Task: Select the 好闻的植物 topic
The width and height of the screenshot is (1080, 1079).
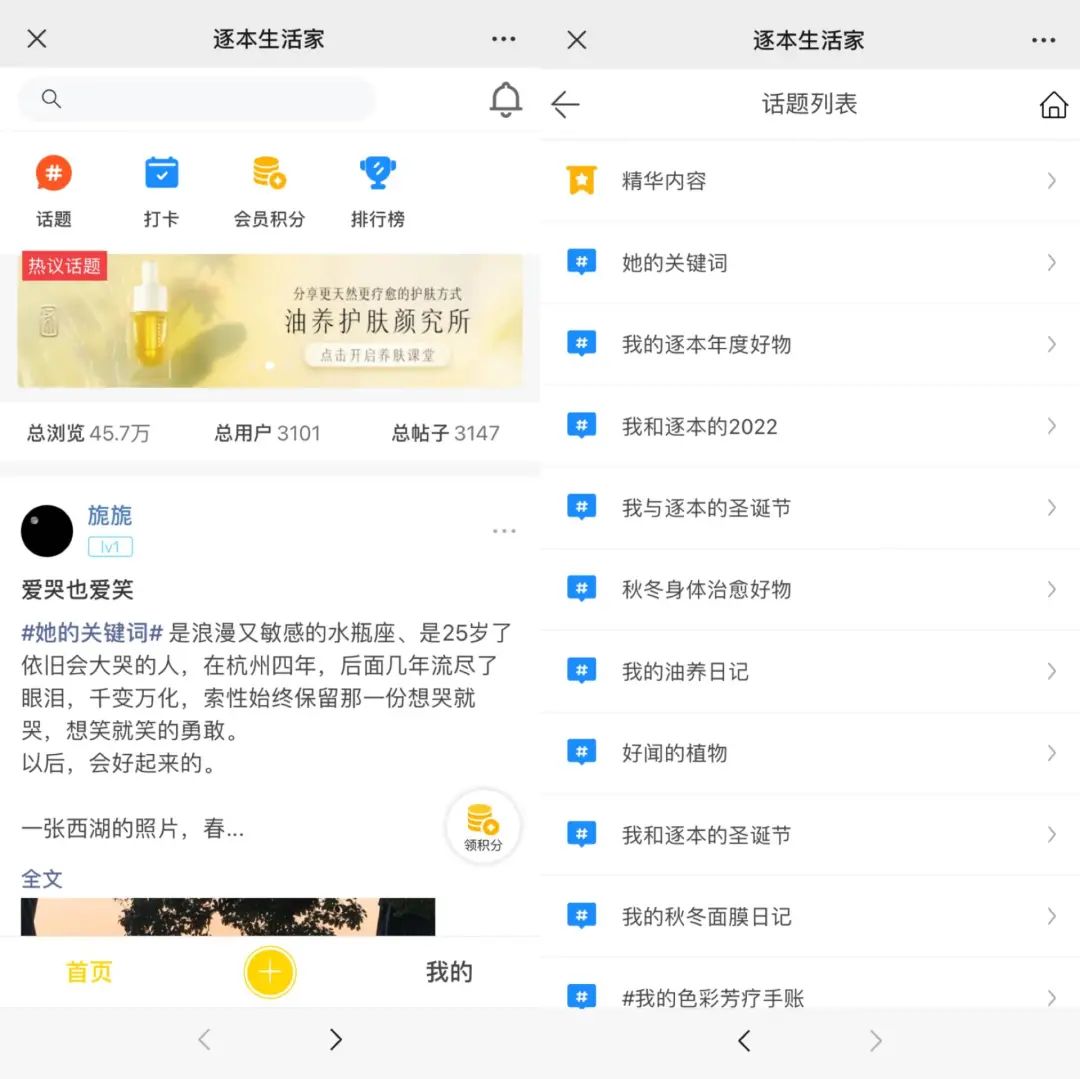Action: [810, 753]
